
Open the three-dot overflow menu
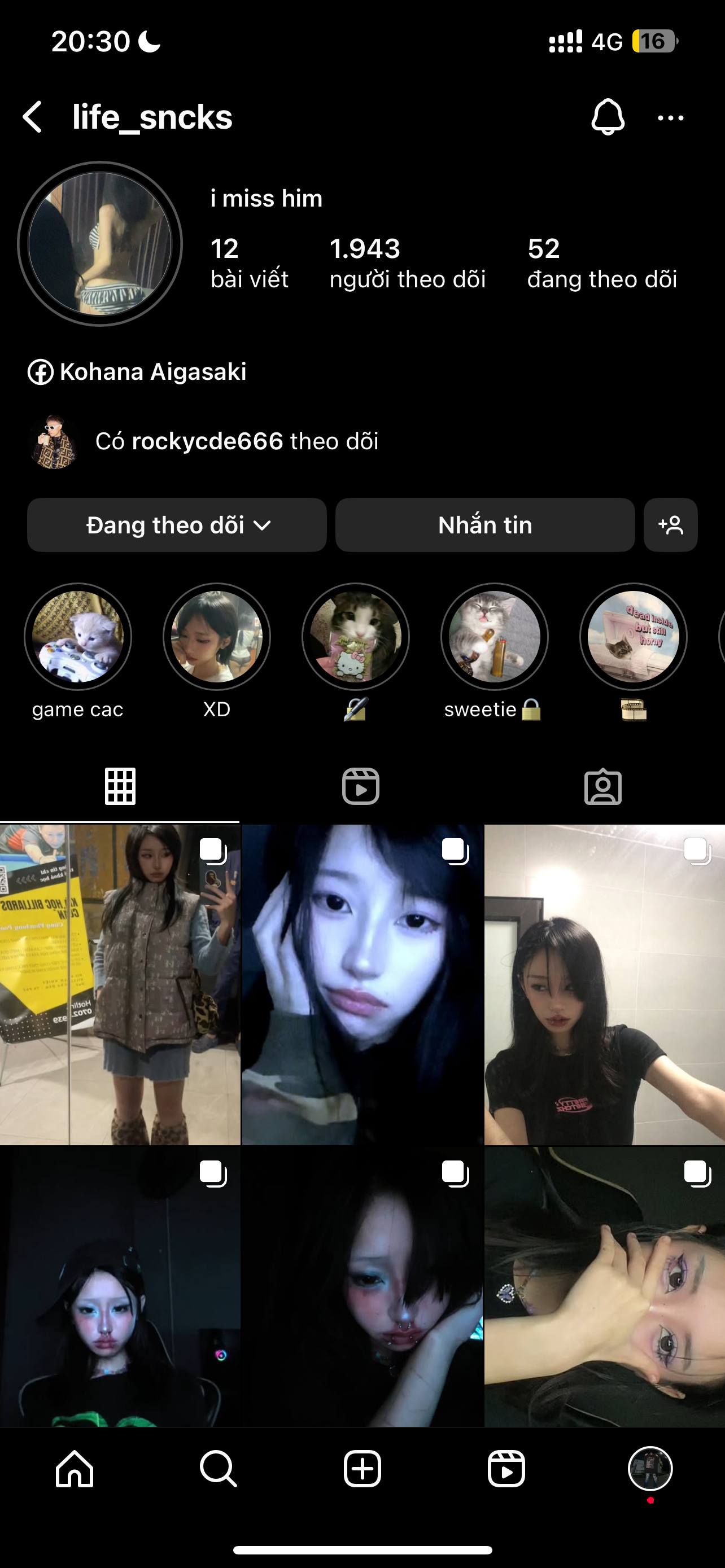670,117
